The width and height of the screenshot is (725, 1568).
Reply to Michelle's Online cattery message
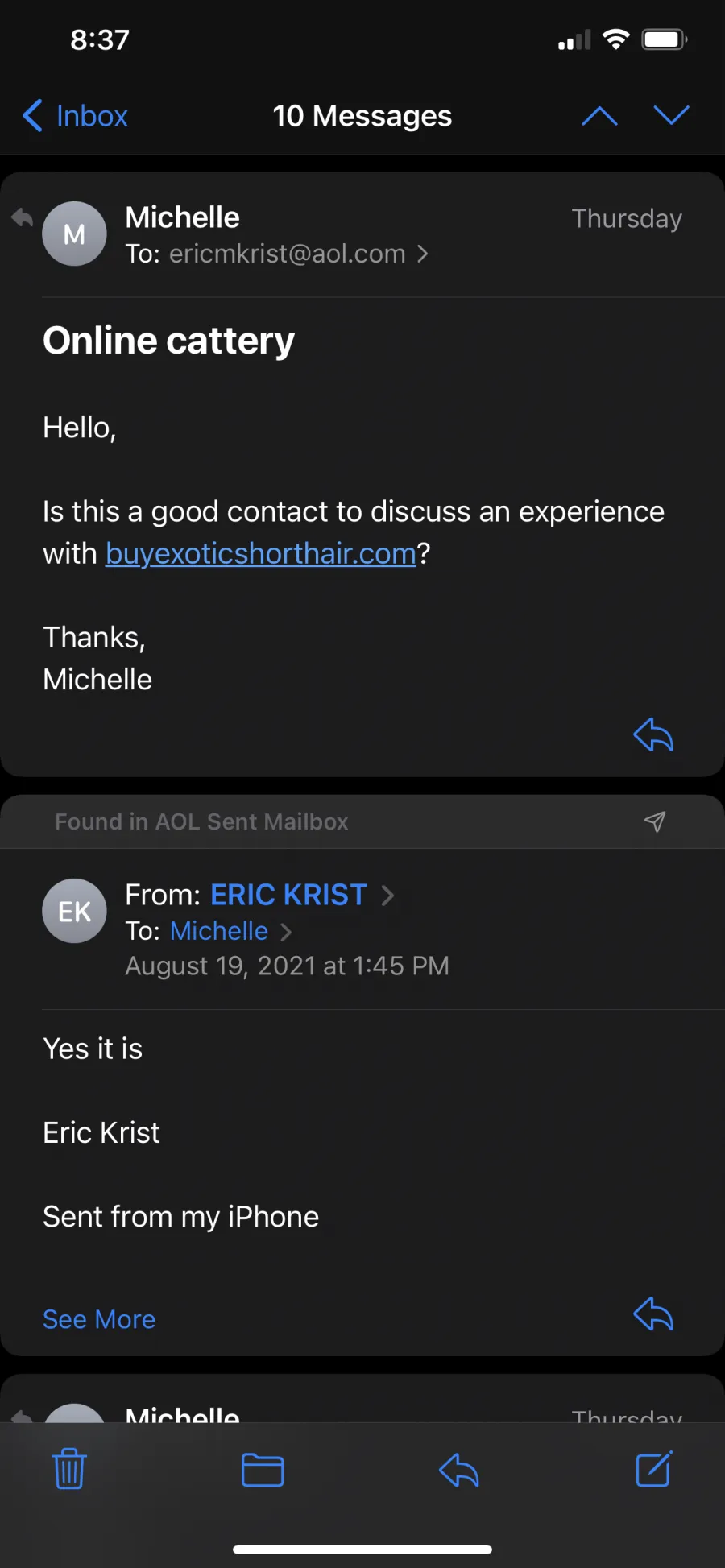click(x=653, y=734)
